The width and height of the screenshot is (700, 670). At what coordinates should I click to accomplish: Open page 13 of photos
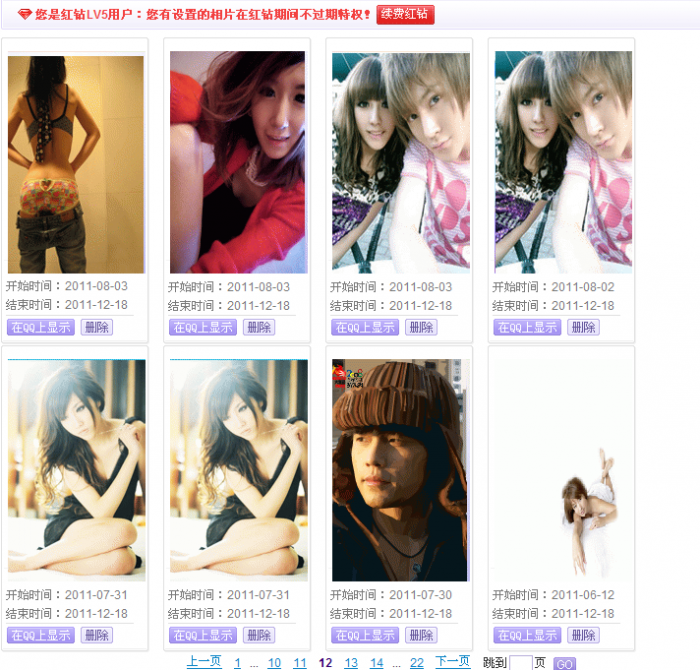(351, 663)
